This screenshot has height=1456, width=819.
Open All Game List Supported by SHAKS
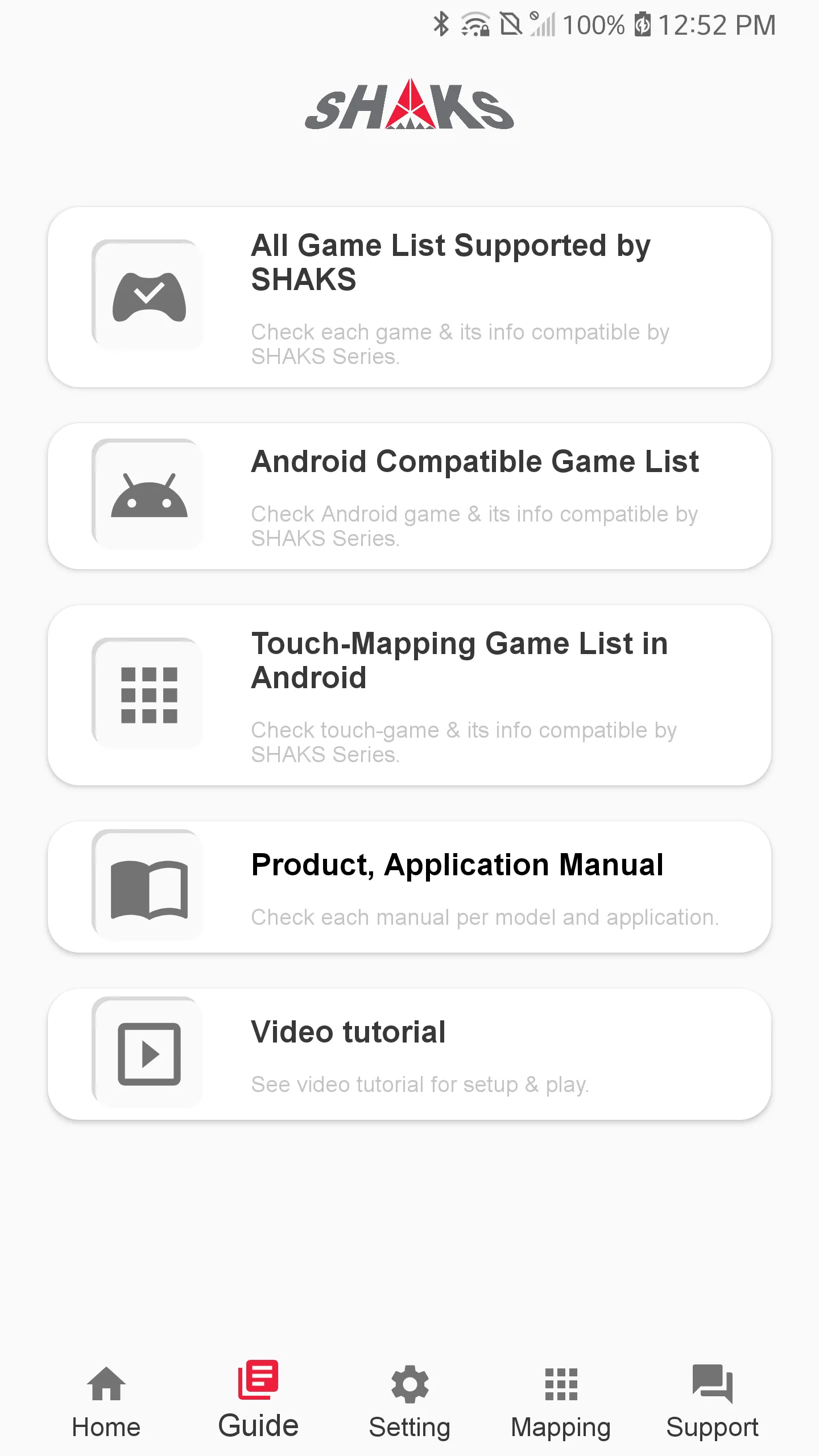409,297
